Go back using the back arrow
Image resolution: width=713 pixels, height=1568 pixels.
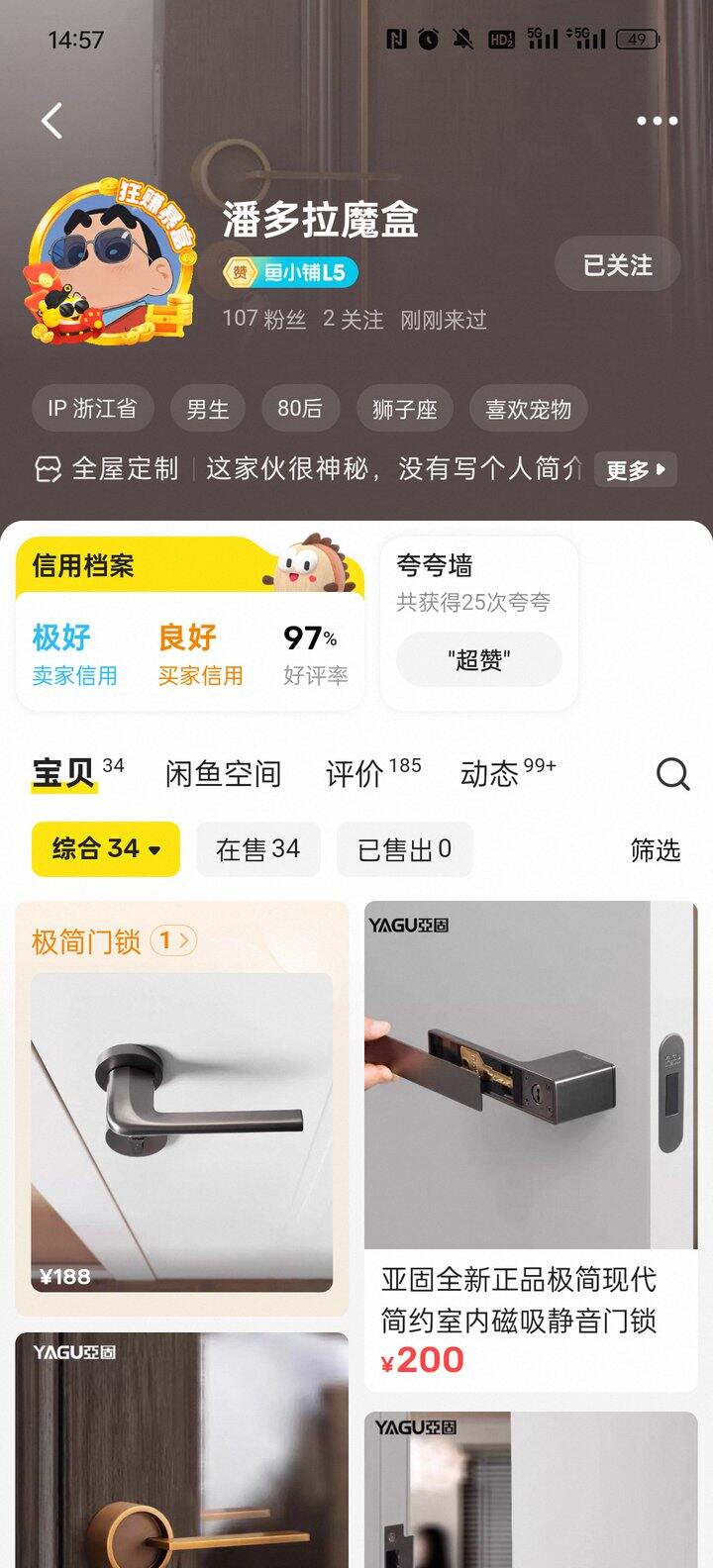click(51, 122)
